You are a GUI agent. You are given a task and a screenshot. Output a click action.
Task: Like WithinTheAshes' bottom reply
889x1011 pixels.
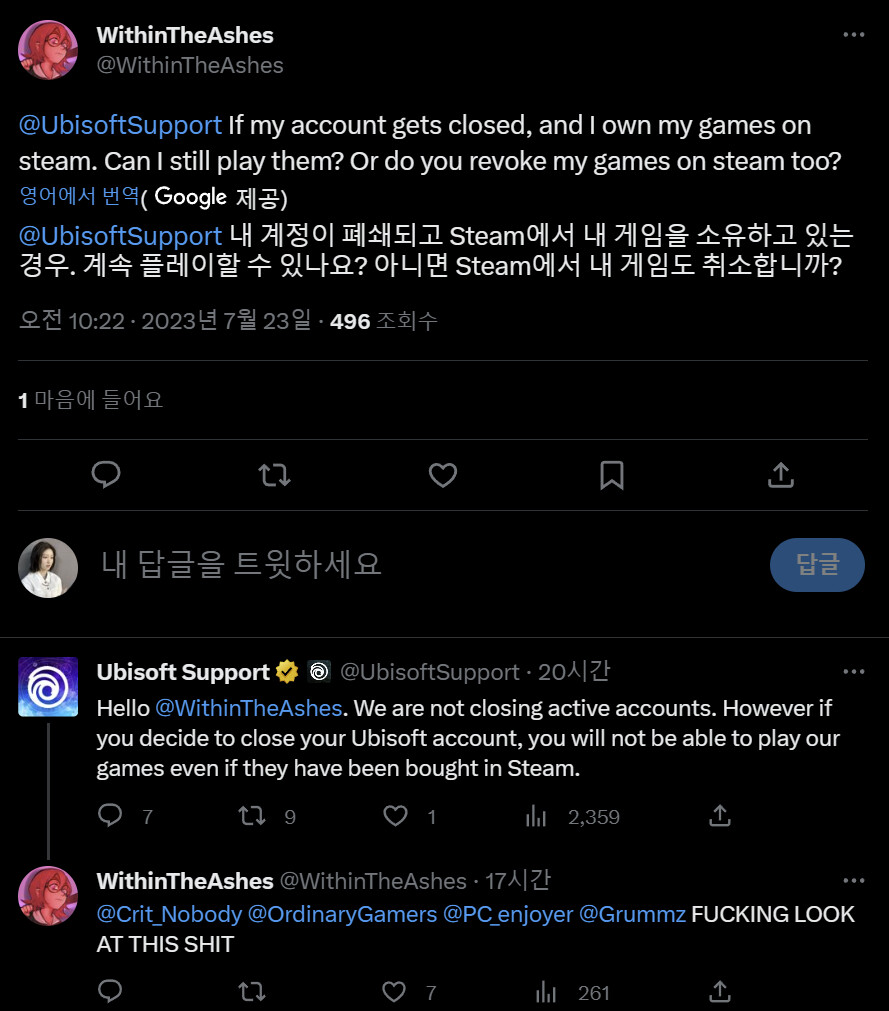[393, 991]
